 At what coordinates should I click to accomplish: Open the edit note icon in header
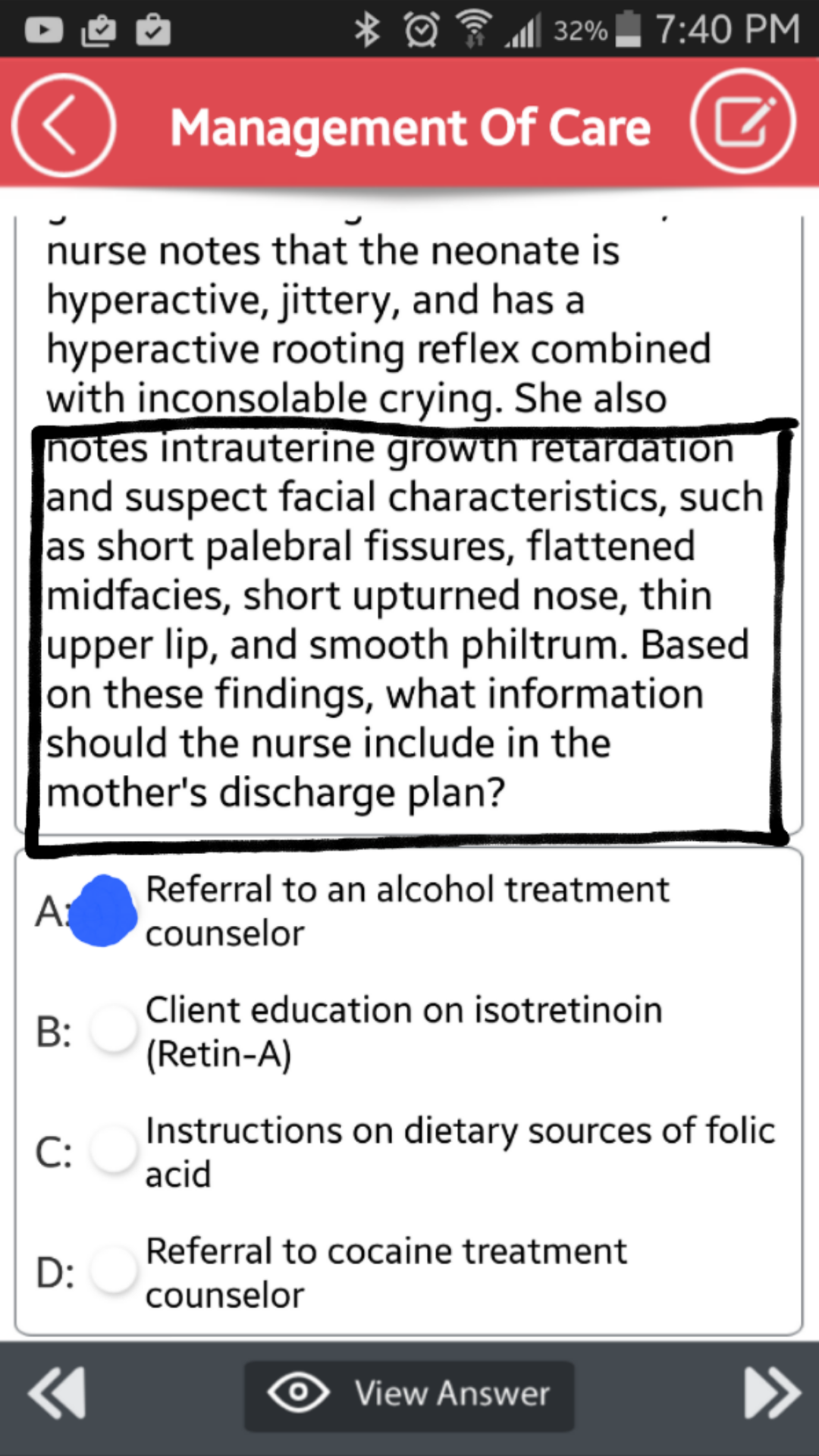(x=743, y=122)
